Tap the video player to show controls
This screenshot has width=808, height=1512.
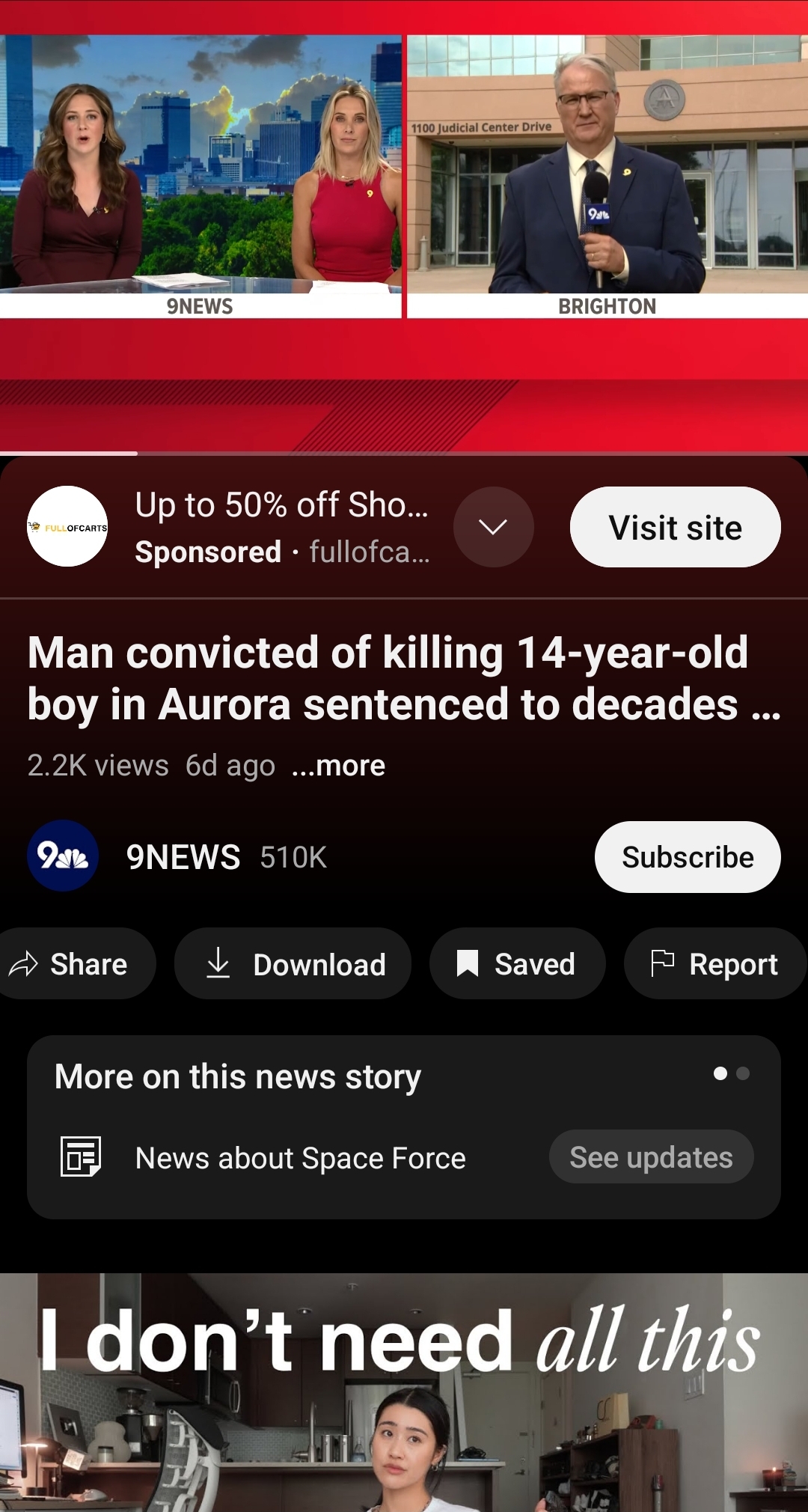(404, 225)
